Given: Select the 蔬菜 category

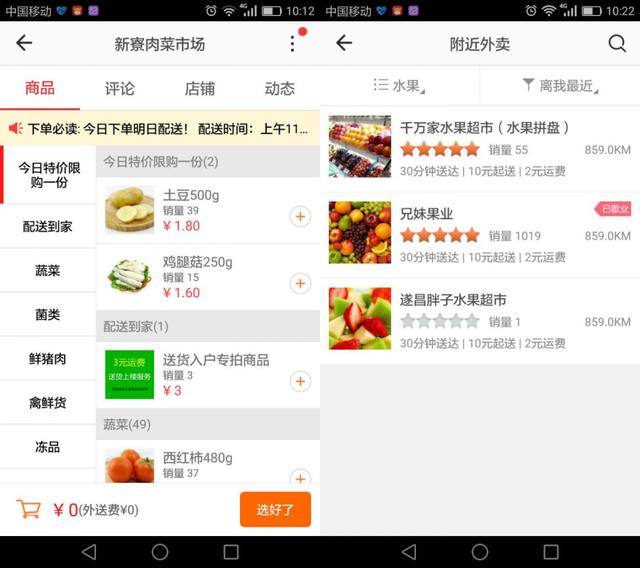Looking at the screenshot, I should point(47,270).
